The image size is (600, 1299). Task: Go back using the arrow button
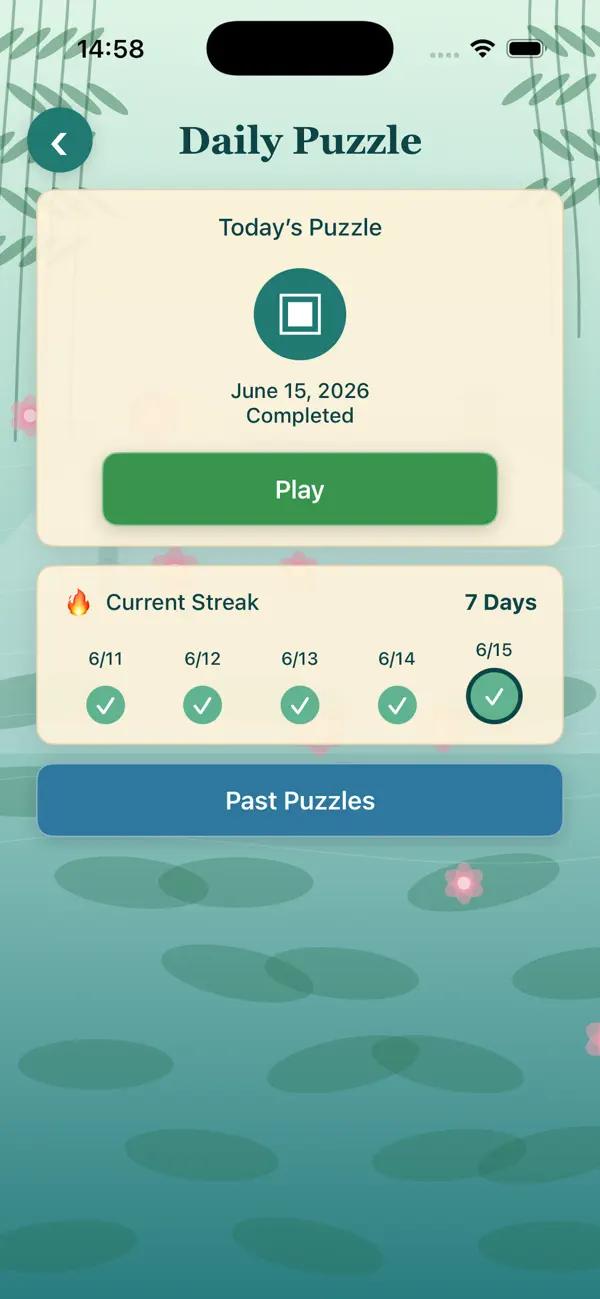(x=60, y=141)
